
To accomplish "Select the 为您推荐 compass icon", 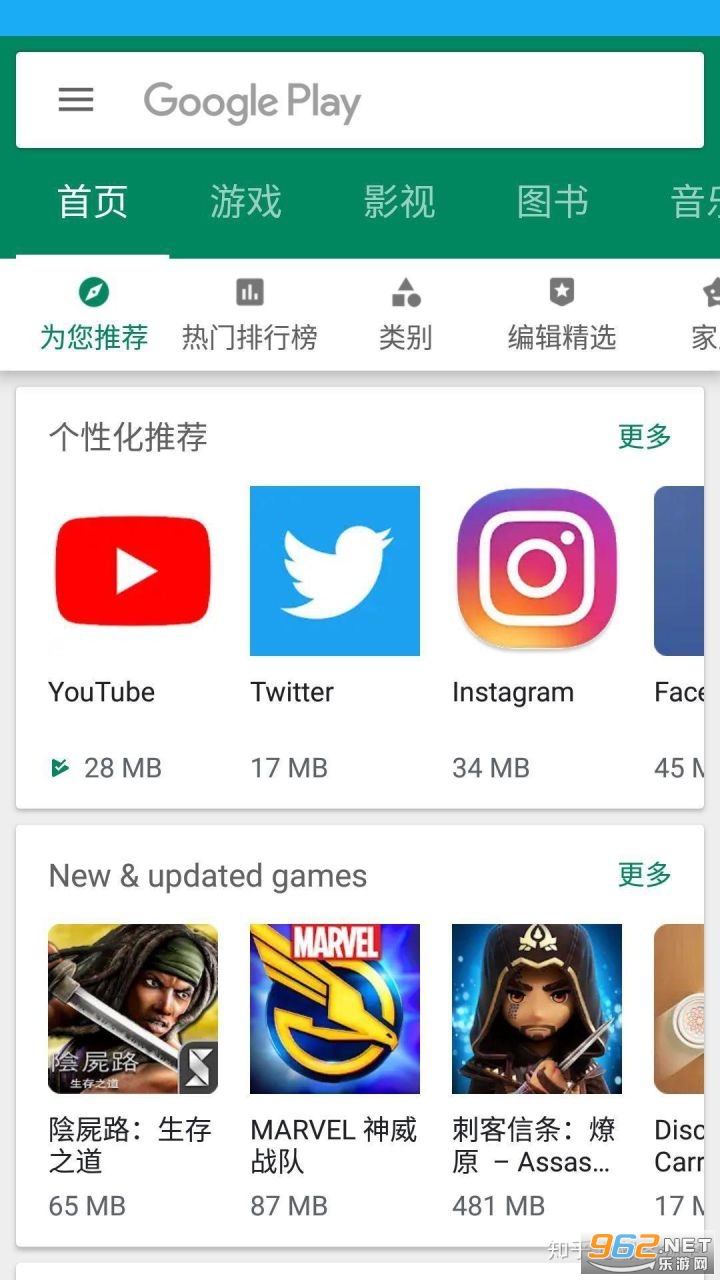I will pyautogui.click(x=94, y=312).
